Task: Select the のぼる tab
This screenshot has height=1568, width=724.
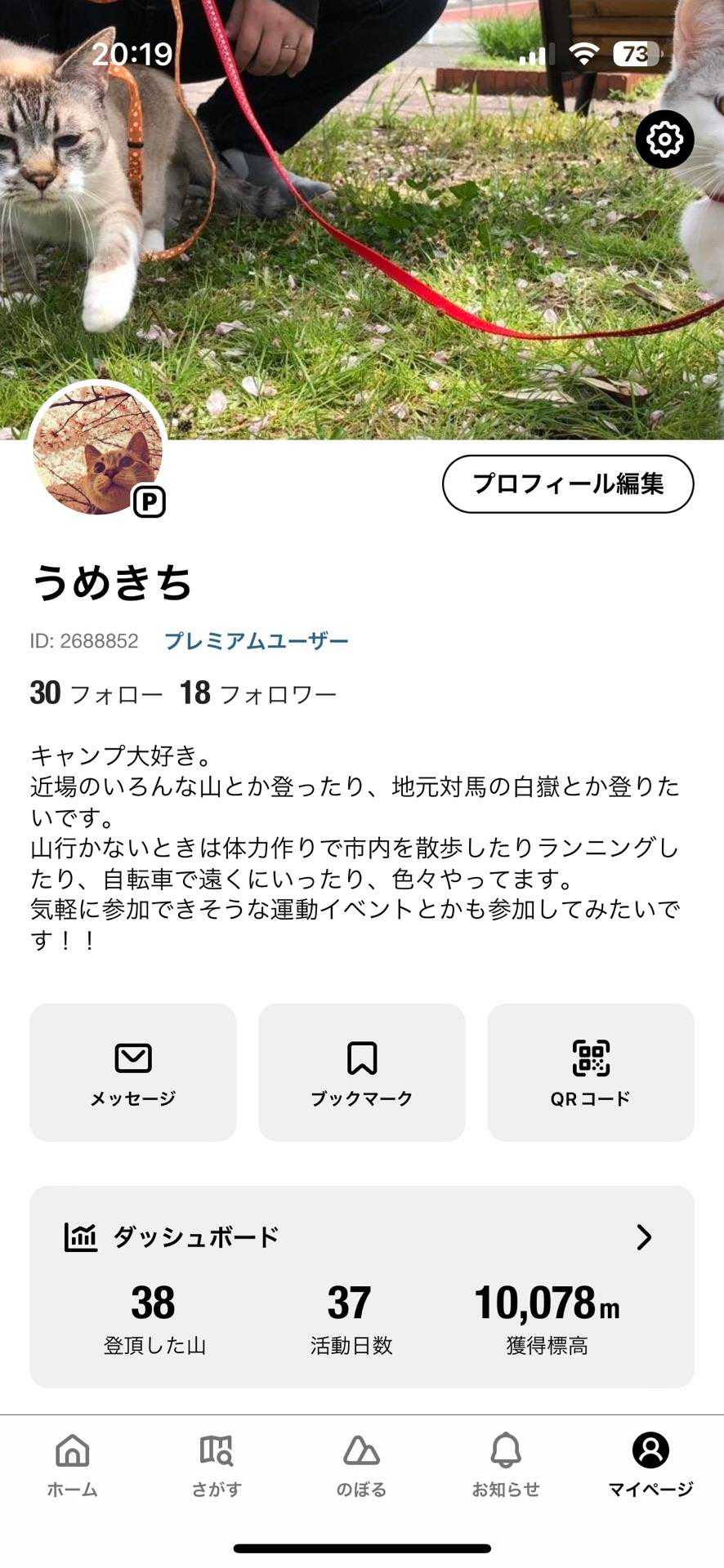Action: coord(361,1465)
